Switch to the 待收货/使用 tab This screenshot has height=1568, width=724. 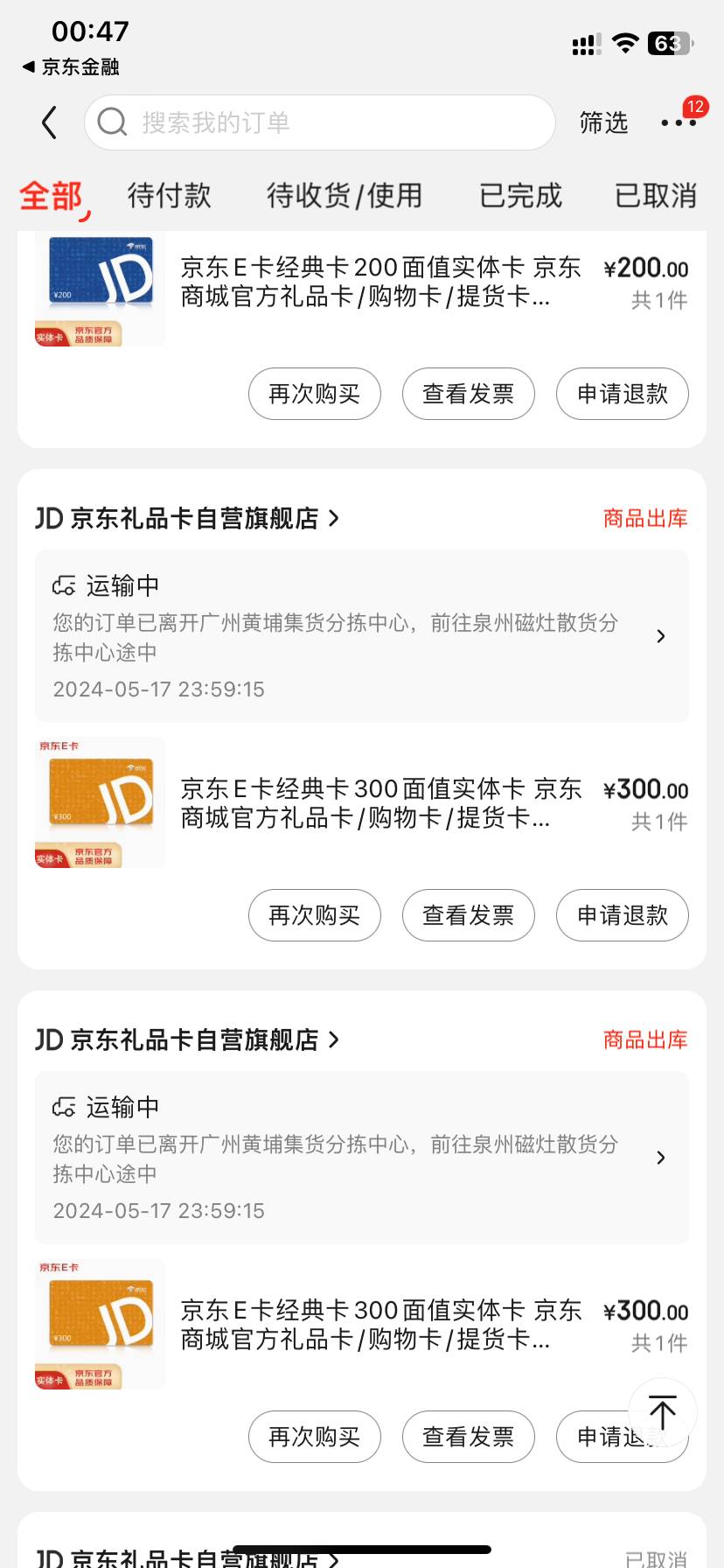(x=345, y=195)
